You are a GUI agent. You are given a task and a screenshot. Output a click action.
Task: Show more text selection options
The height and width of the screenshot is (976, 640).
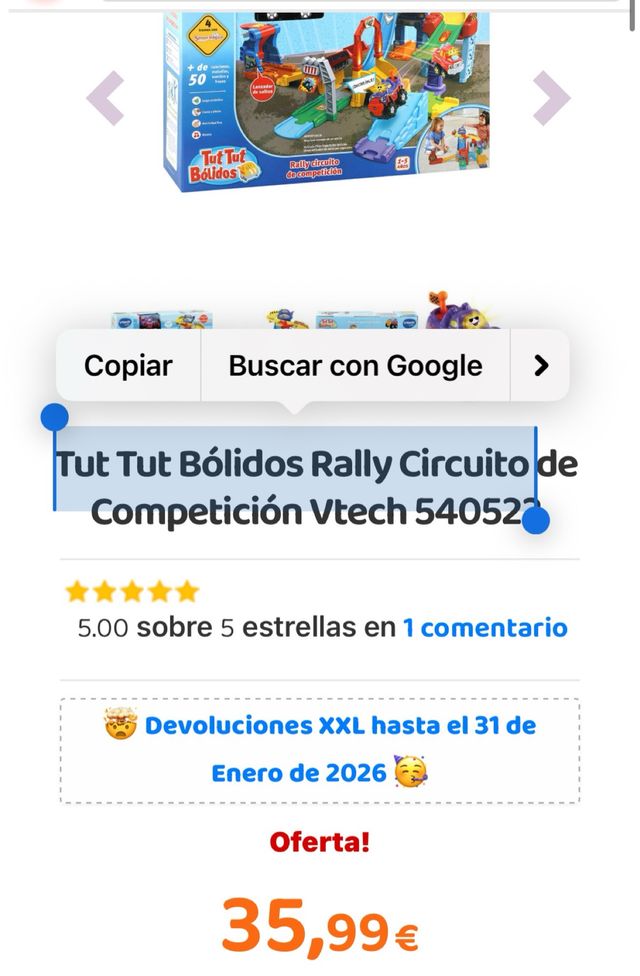click(x=540, y=366)
